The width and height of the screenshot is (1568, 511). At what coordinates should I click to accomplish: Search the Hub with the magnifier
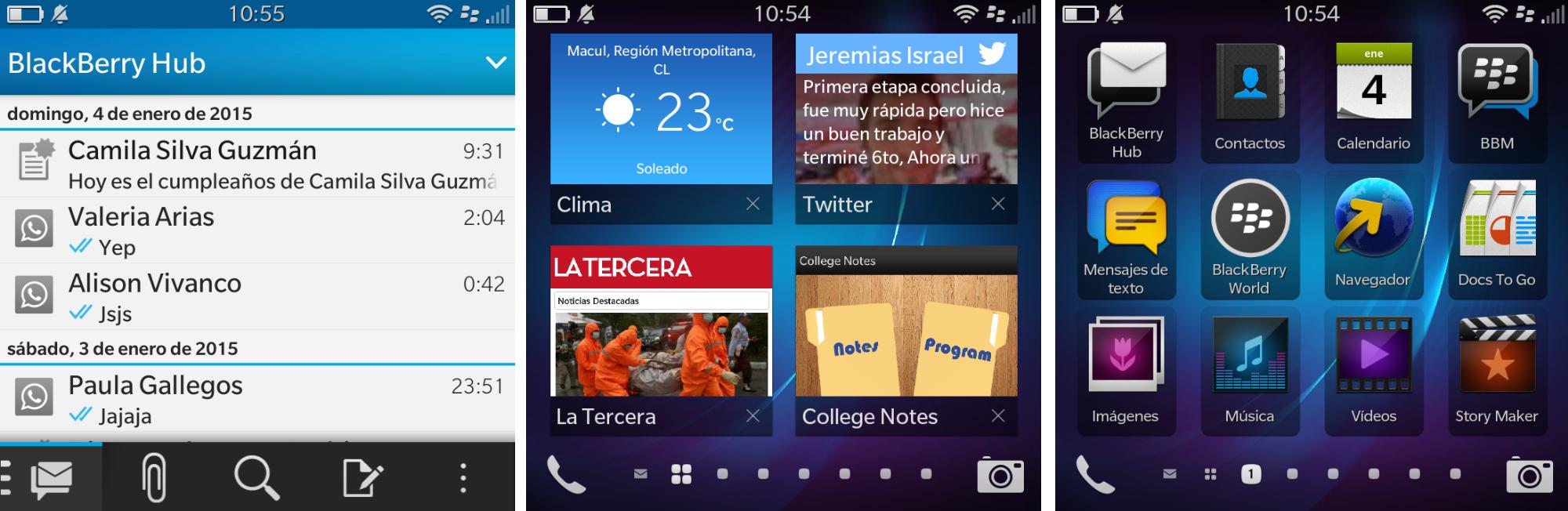tap(256, 477)
